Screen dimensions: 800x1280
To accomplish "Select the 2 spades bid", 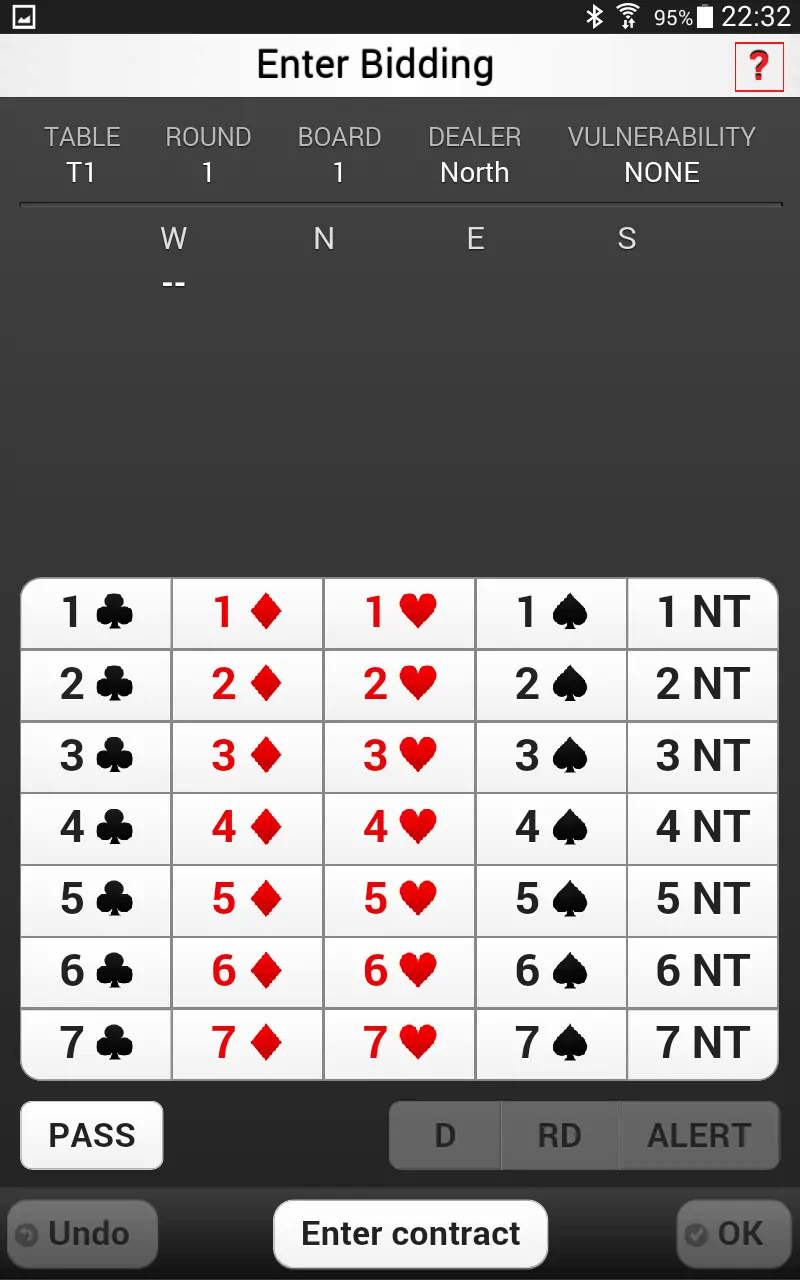I will tap(551, 685).
